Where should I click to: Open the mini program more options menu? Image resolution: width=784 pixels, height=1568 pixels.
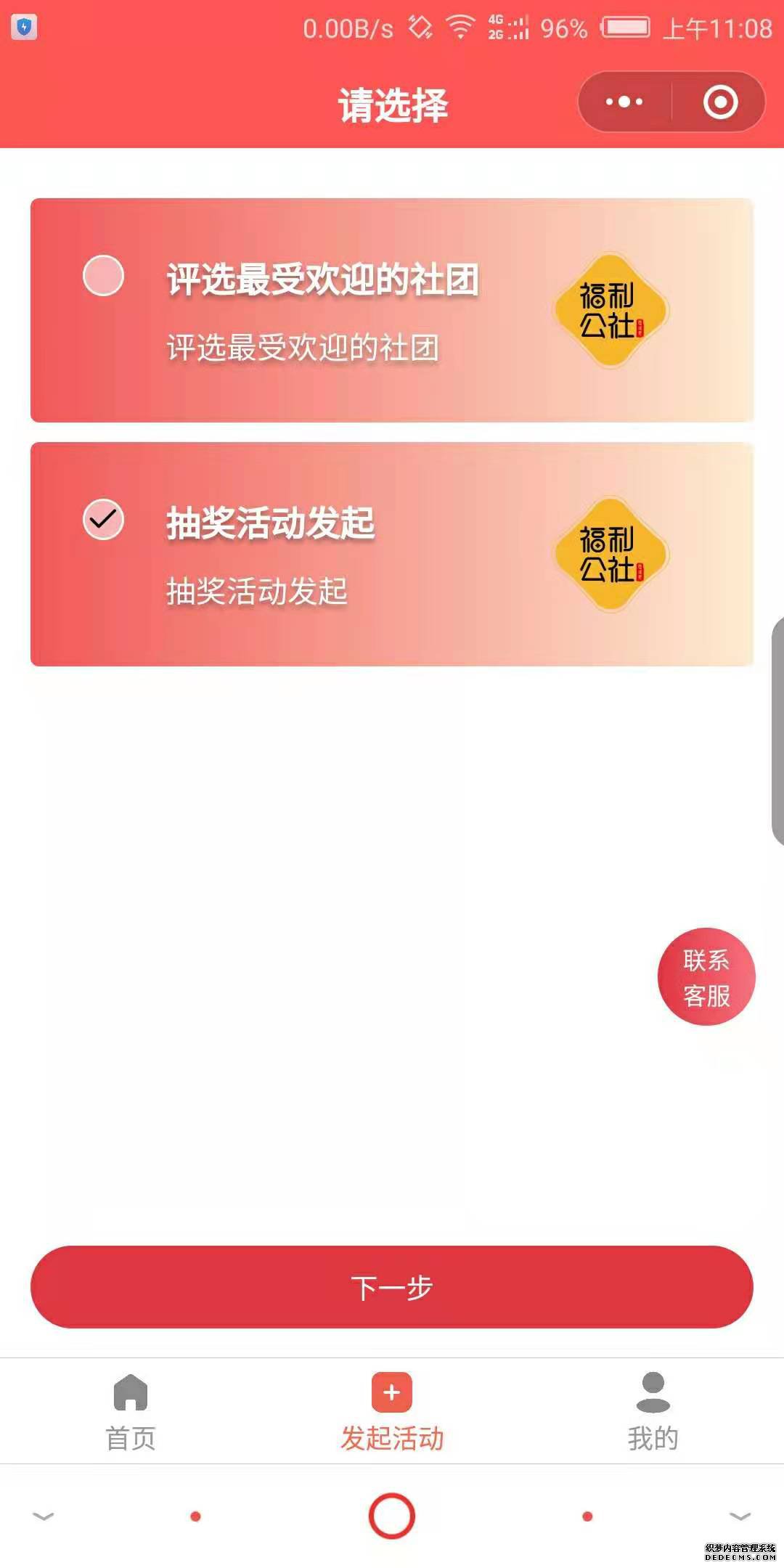pyautogui.click(x=624, y=102)
